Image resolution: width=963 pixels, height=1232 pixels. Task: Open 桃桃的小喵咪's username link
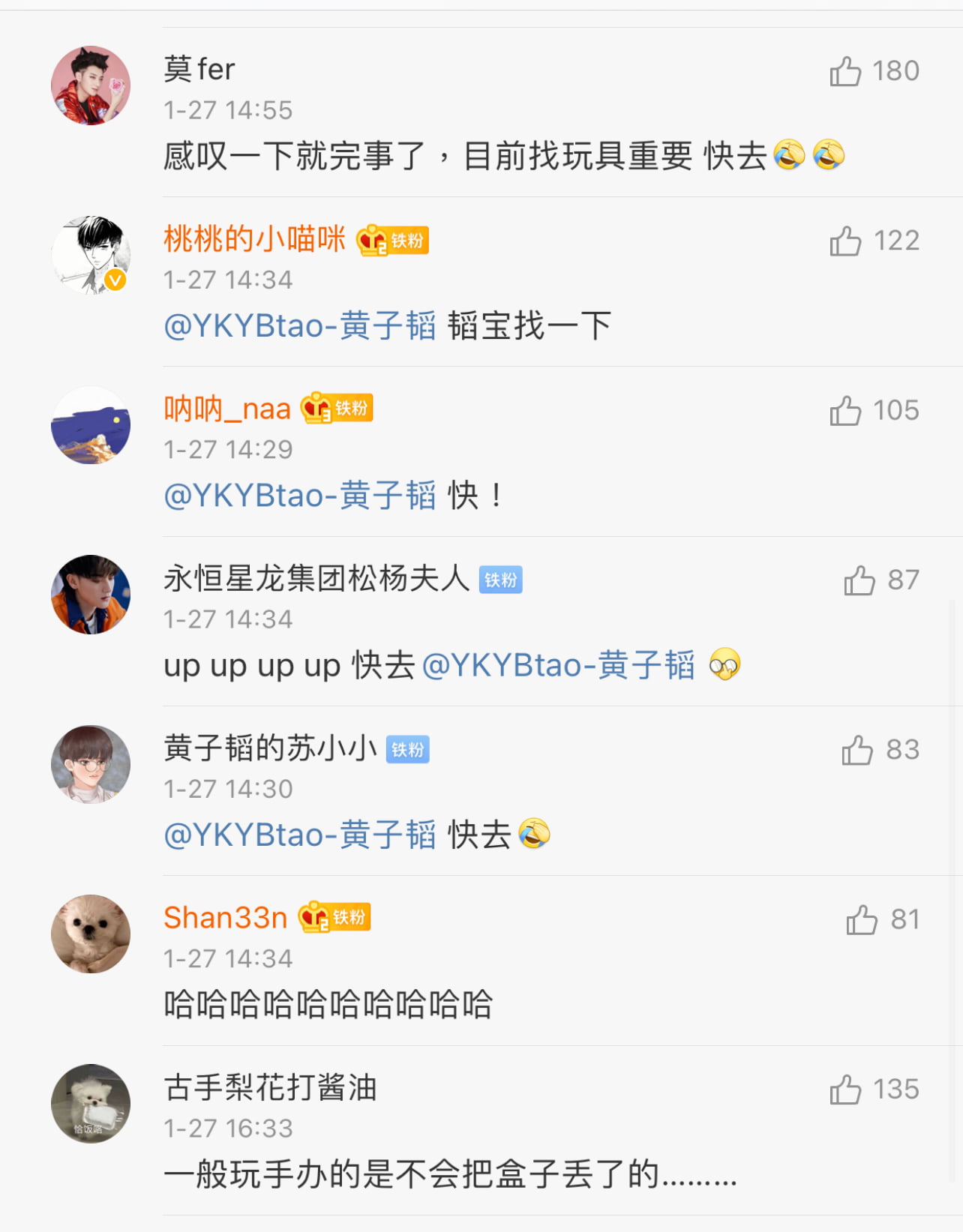[x=254, y=239]
